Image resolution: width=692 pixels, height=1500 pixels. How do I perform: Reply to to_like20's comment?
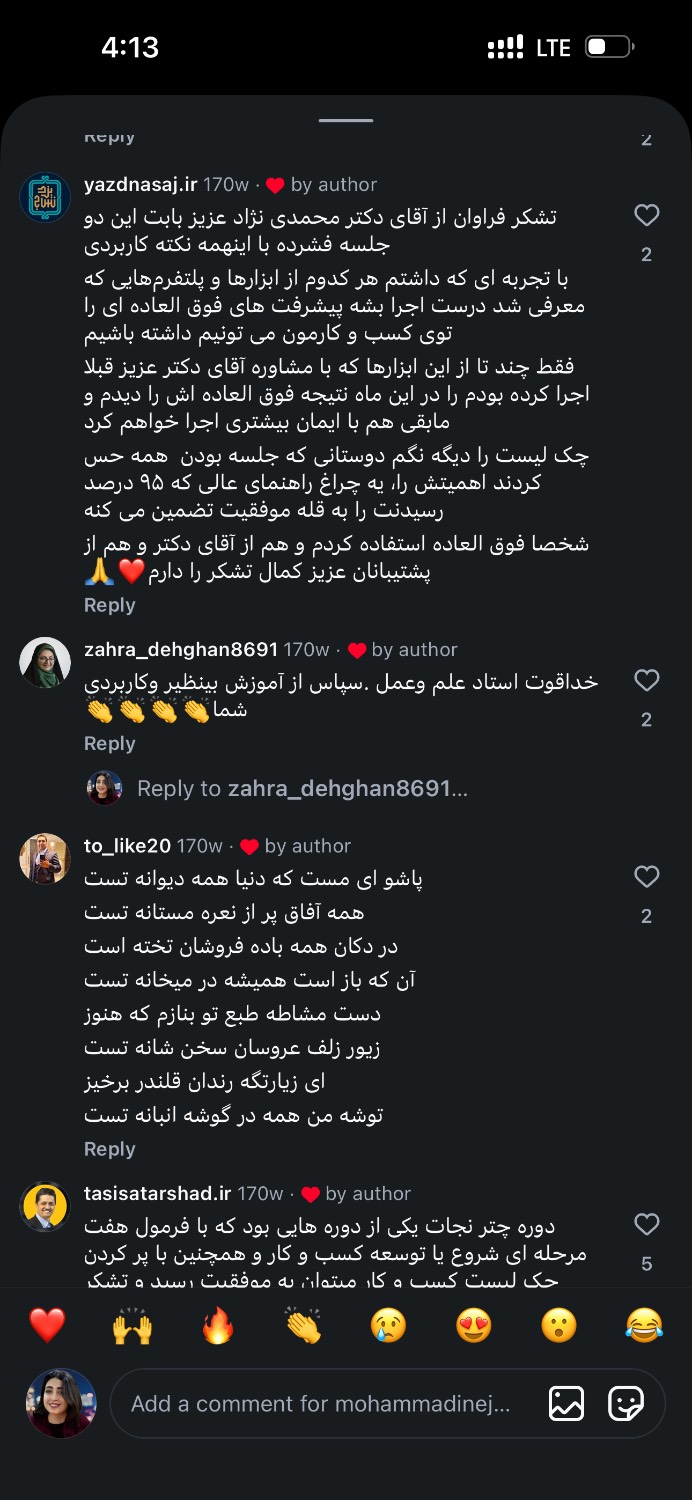tap(110, 1149)
